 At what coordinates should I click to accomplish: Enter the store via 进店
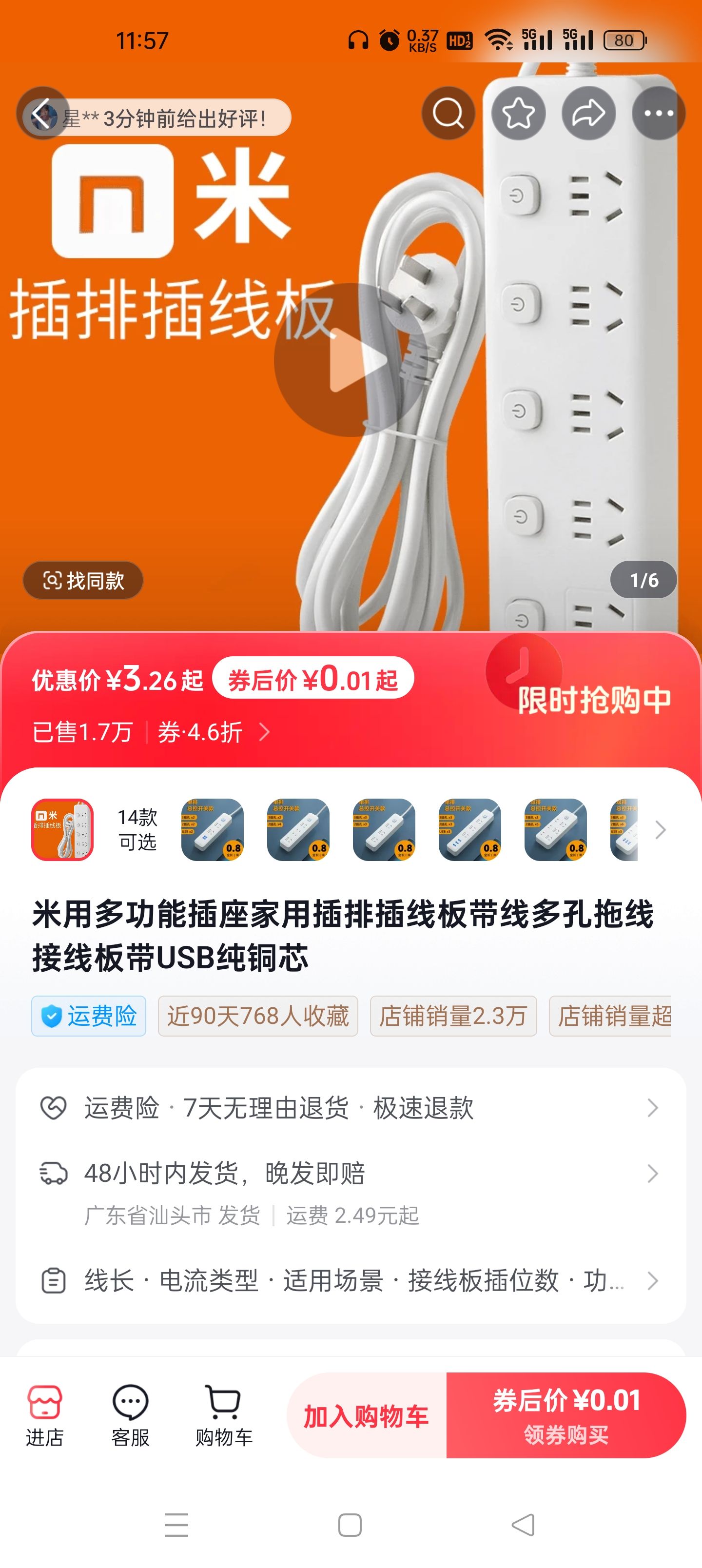pyautogui.click(x=44, y=1416)
